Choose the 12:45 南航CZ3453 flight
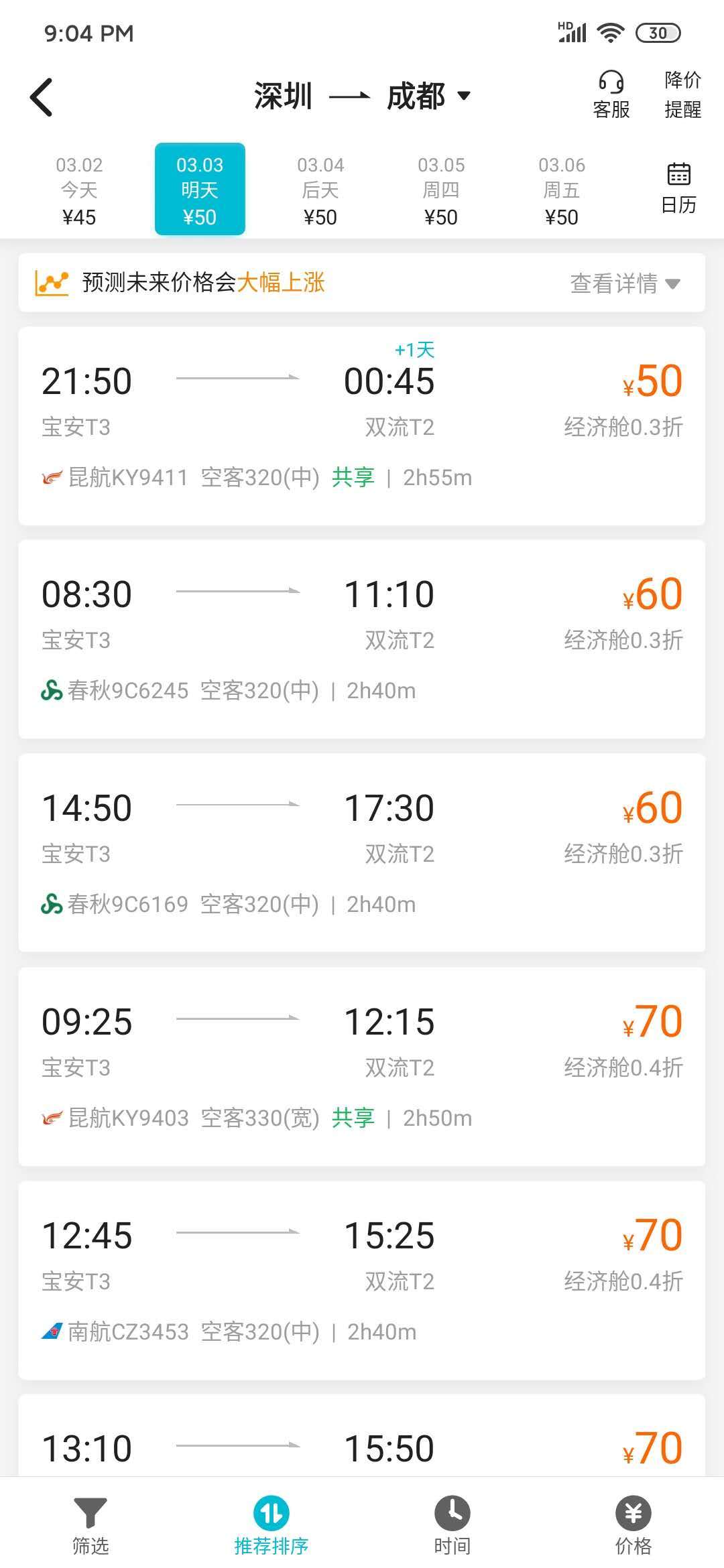724x1568 pixels. (x=362, y=1281)
